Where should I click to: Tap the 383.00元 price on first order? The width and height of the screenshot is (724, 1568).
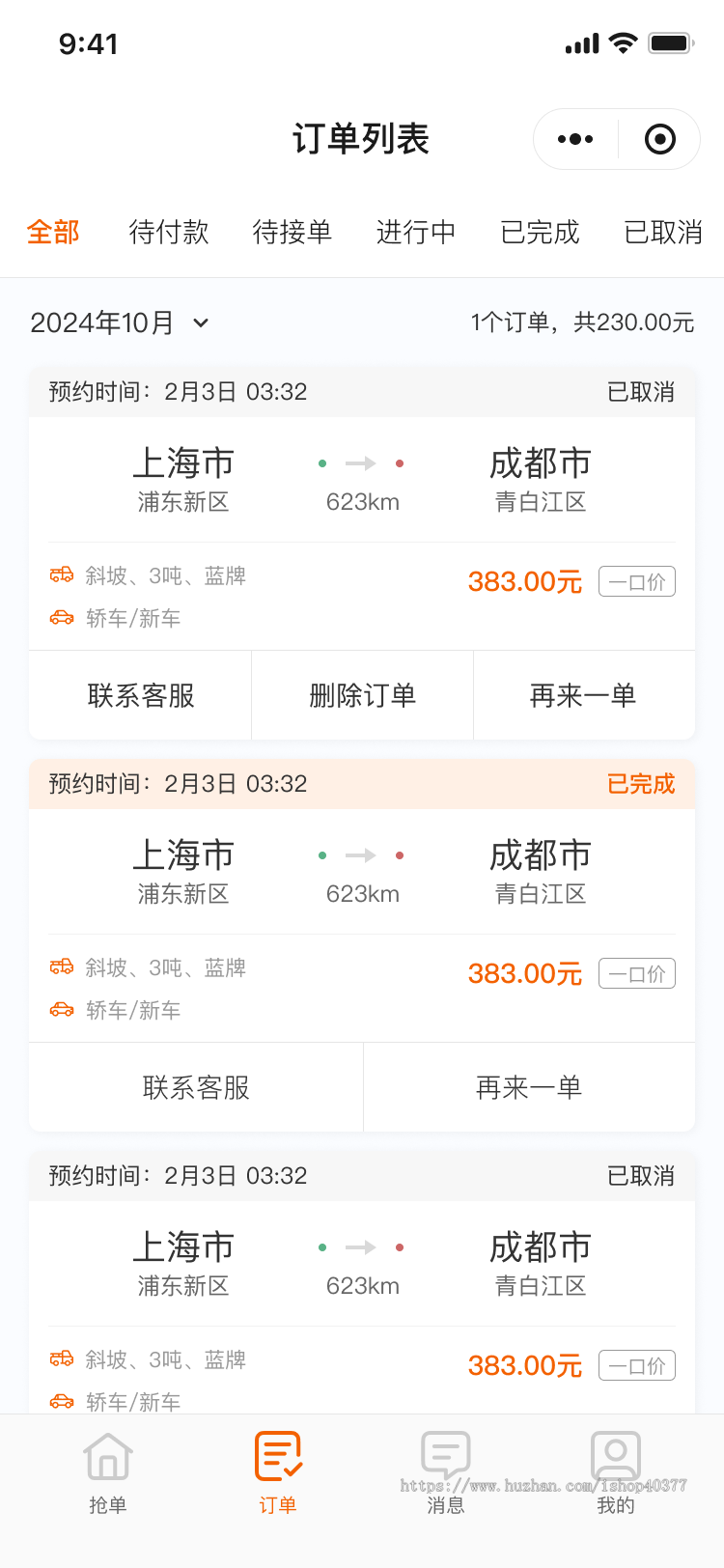tap(524, 581)
